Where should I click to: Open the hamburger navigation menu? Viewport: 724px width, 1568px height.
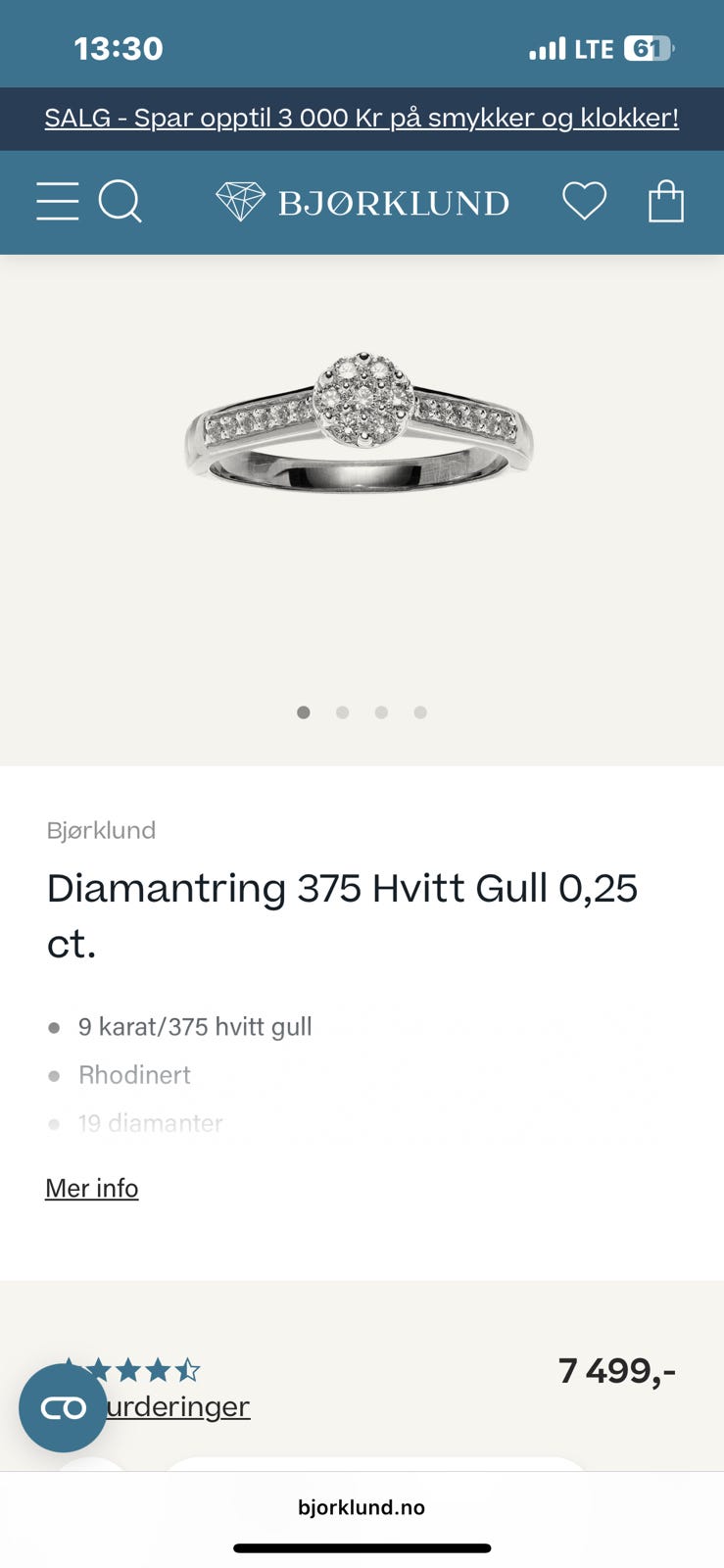[57, 202]
